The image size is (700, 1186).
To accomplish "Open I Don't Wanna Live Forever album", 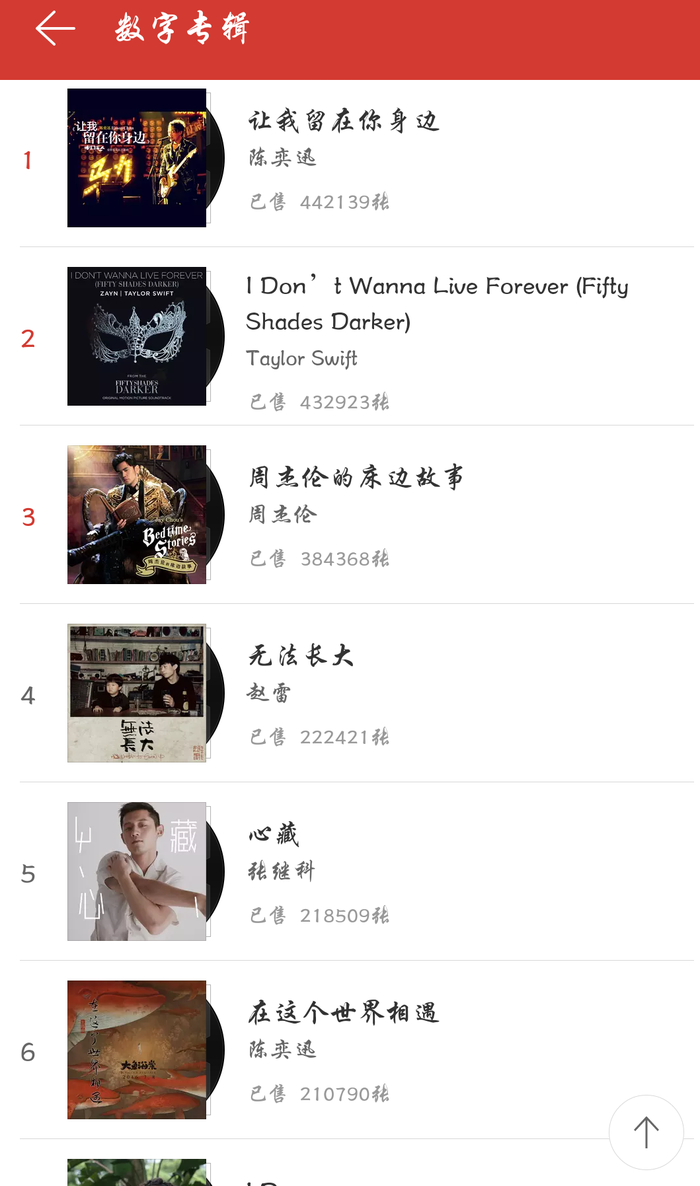I will click(350, 337).
